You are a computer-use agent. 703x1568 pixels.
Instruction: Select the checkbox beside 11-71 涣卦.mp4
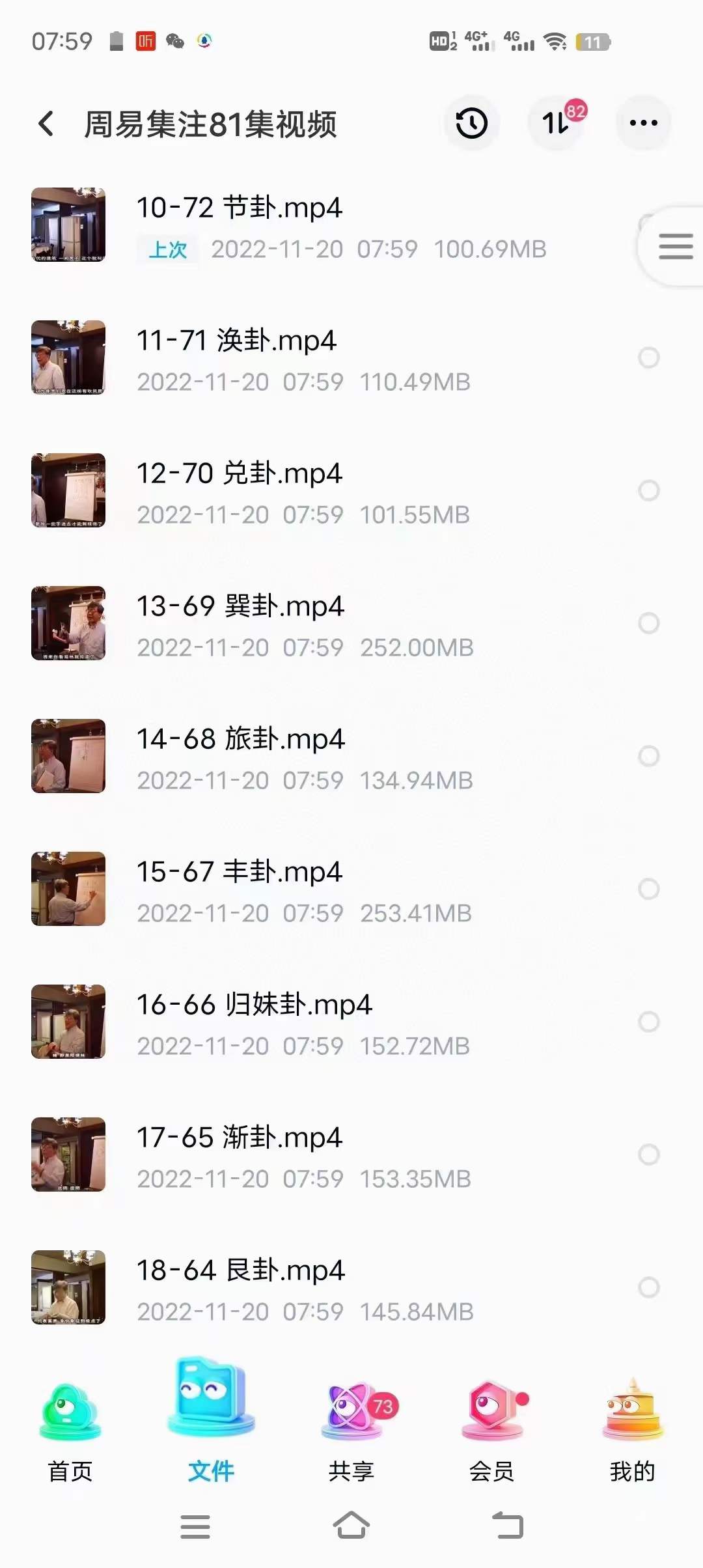[649, 357]
